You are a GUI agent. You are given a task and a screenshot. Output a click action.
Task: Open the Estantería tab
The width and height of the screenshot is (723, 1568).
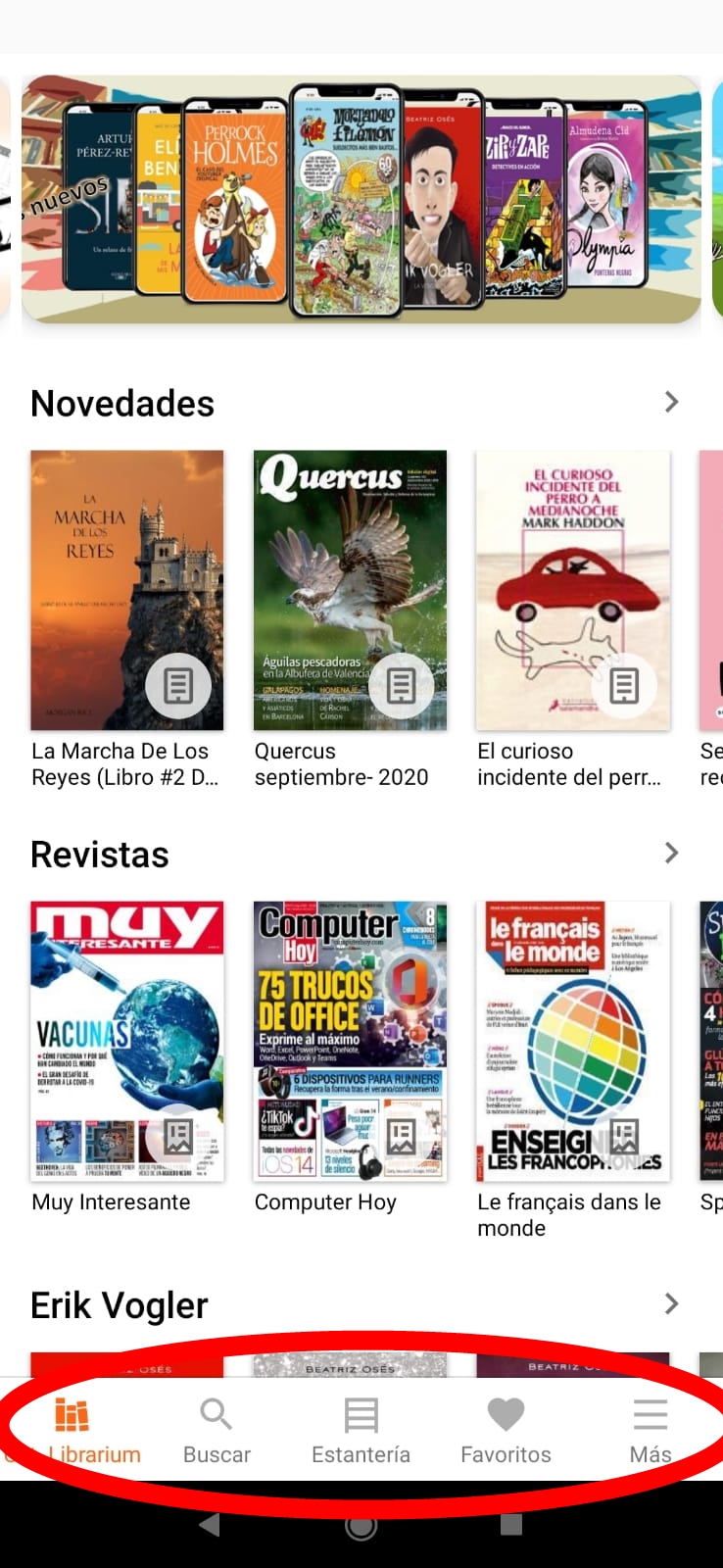pos(361,1431)
